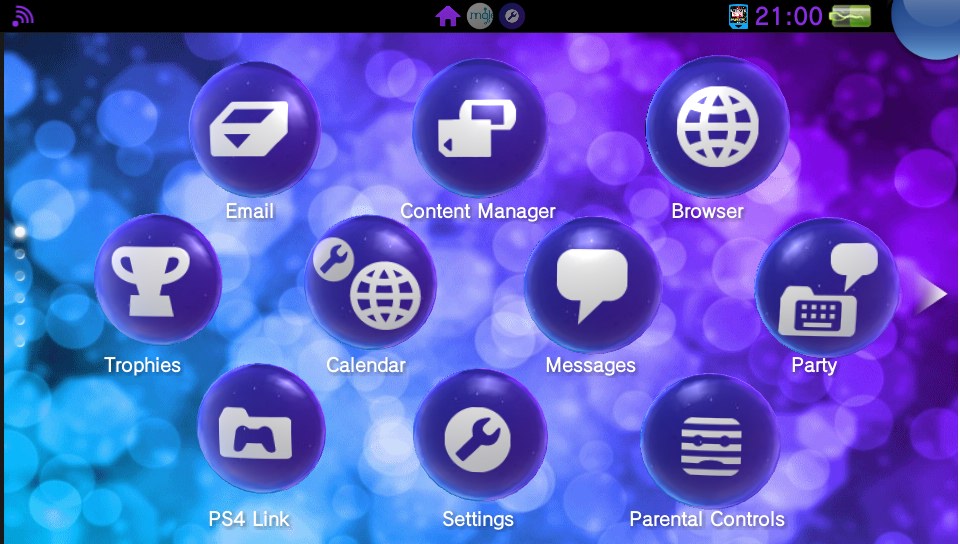Open the Calendar app
Viewport: 960px width, 544px height.
coord(370,283)
